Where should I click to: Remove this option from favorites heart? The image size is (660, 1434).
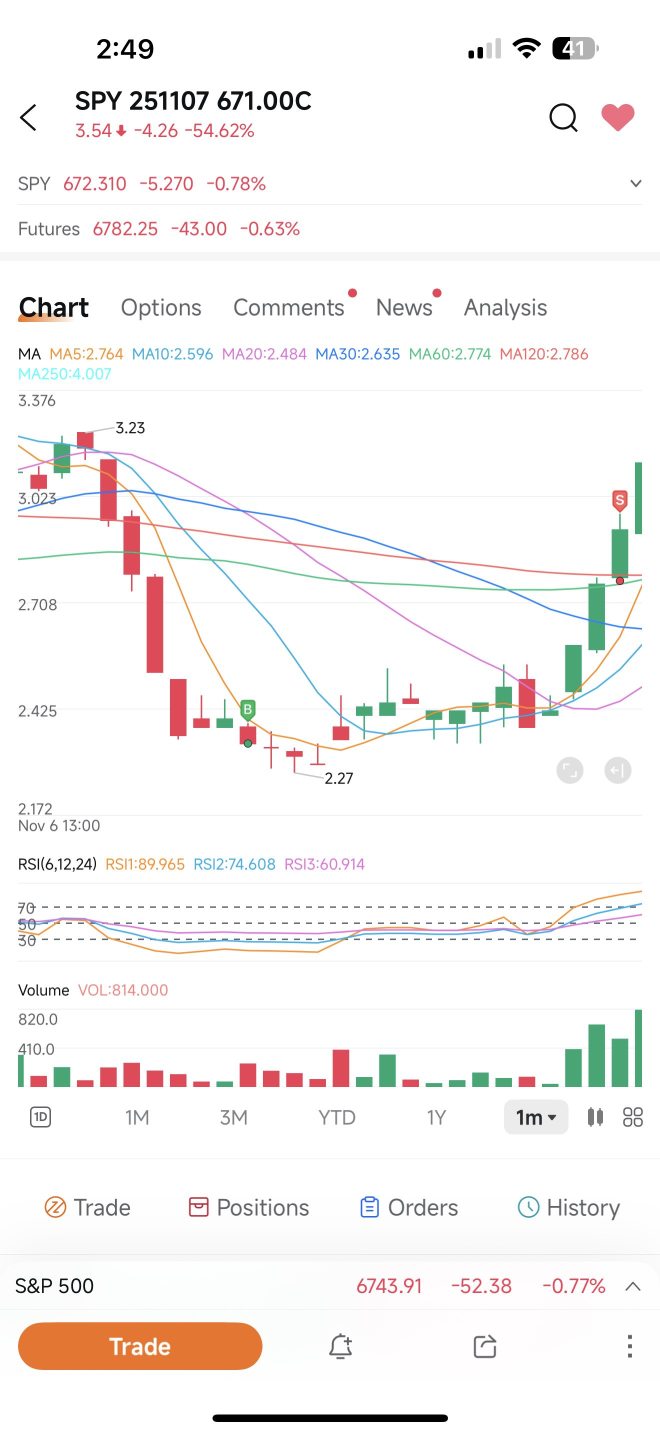pos(618,118)
